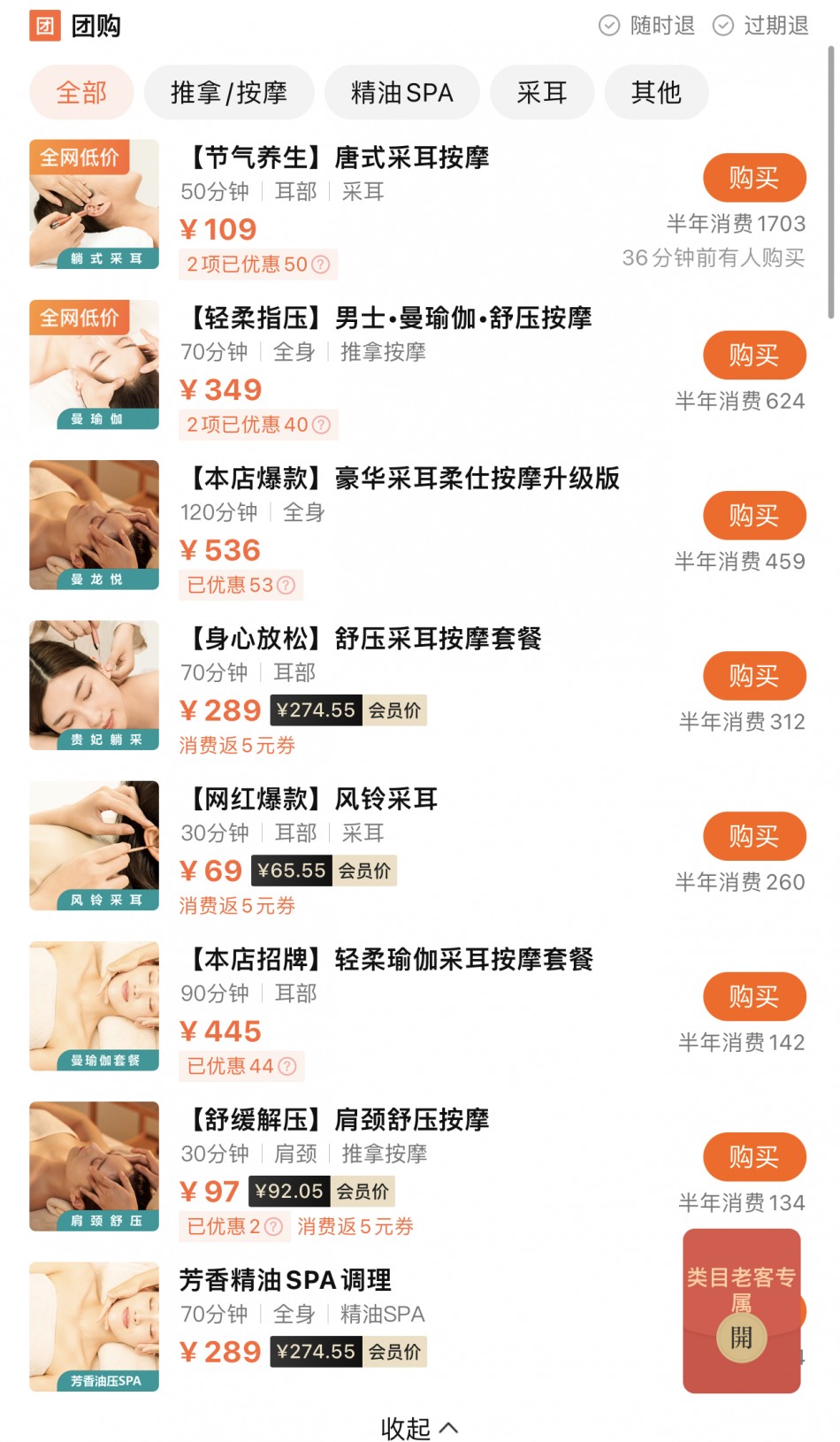Open the 风铃采耳 deal photo
Viewport: 840px width, 1442px height.
point(94,845)
